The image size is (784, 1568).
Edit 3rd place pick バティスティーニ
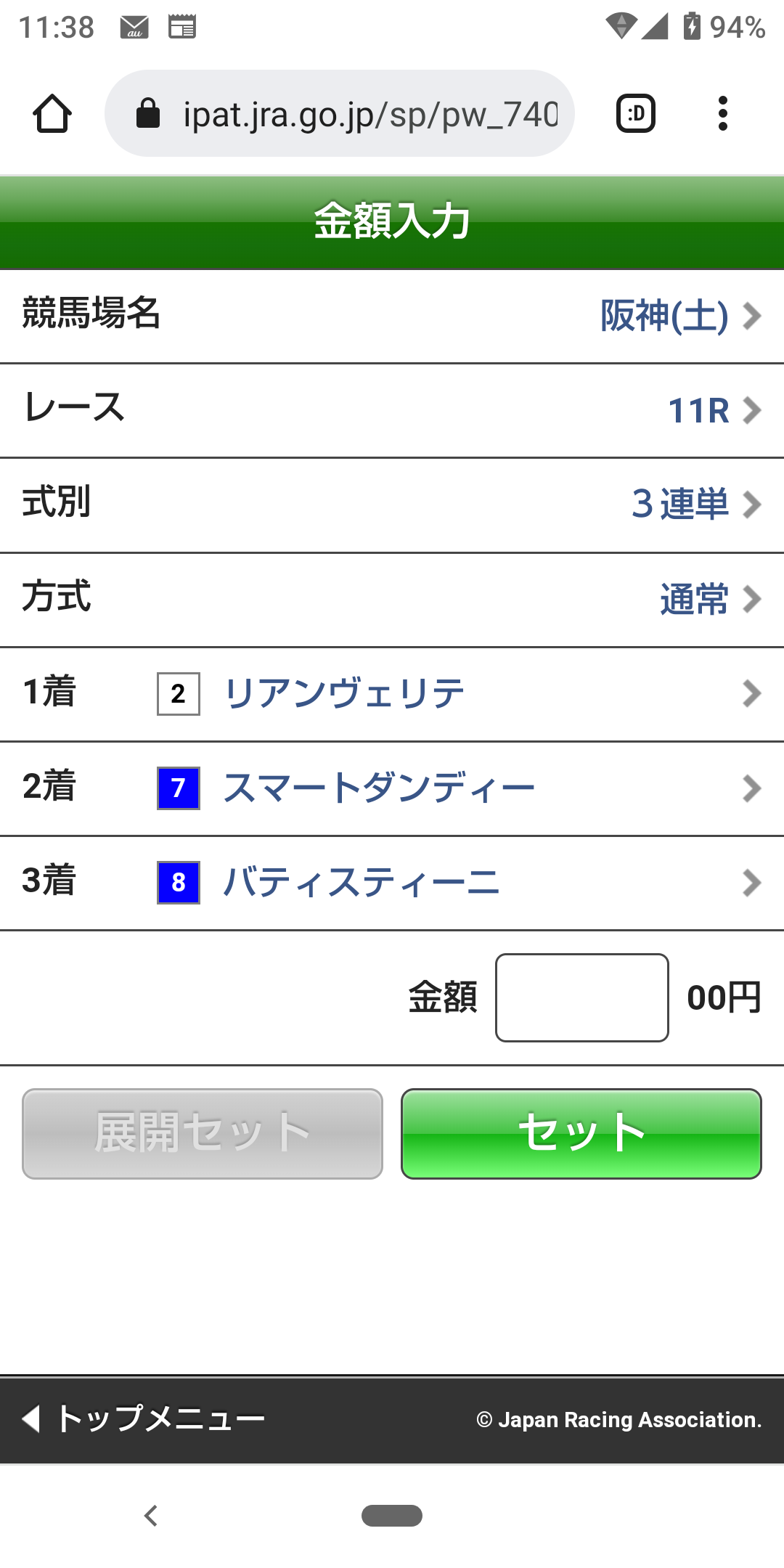[392, 883]
